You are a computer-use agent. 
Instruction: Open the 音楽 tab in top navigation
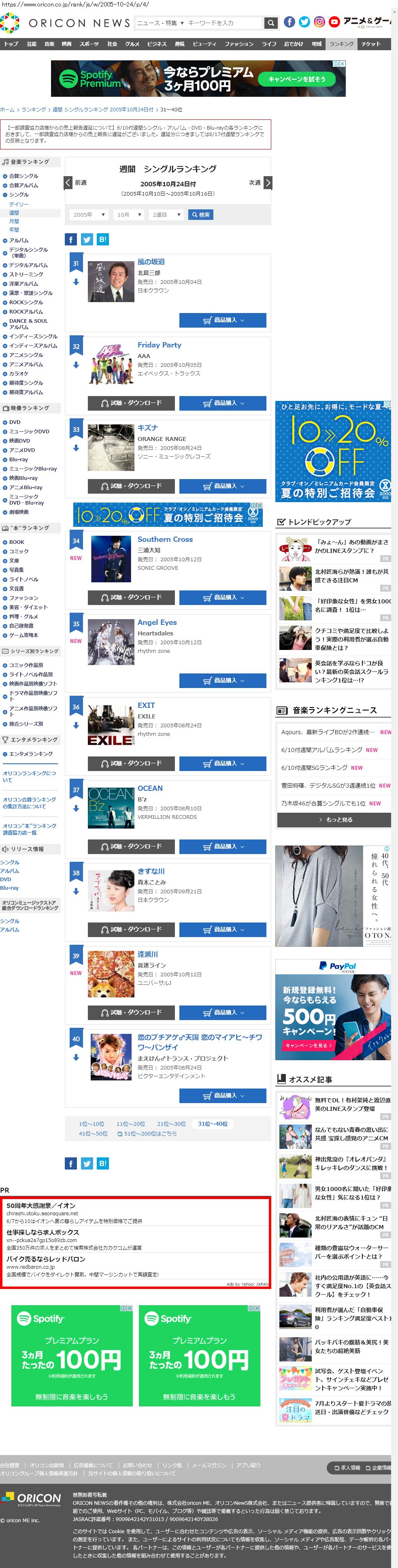click(x=49, y=44)
